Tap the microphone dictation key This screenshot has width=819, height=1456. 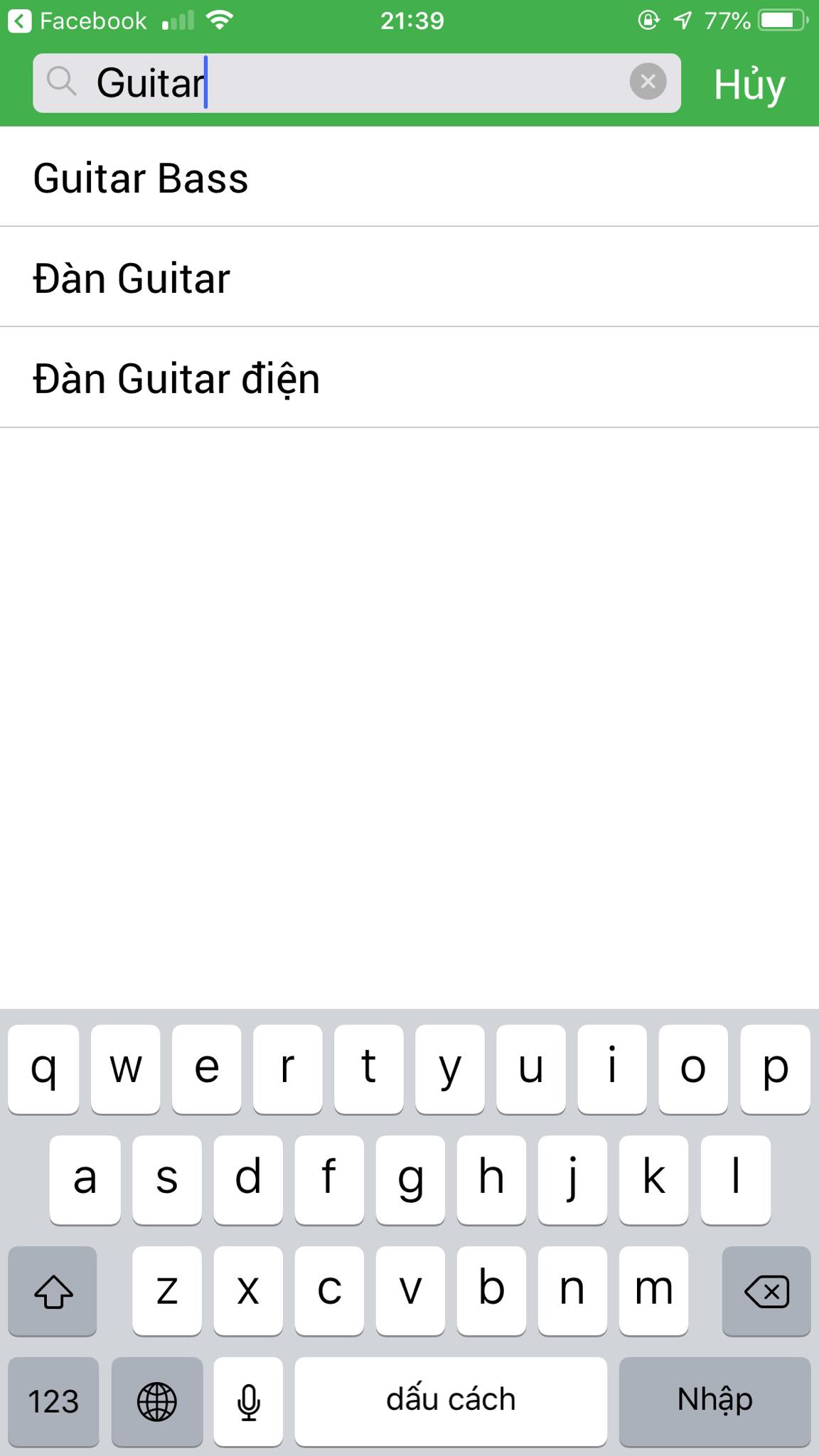pos(248,1401)
